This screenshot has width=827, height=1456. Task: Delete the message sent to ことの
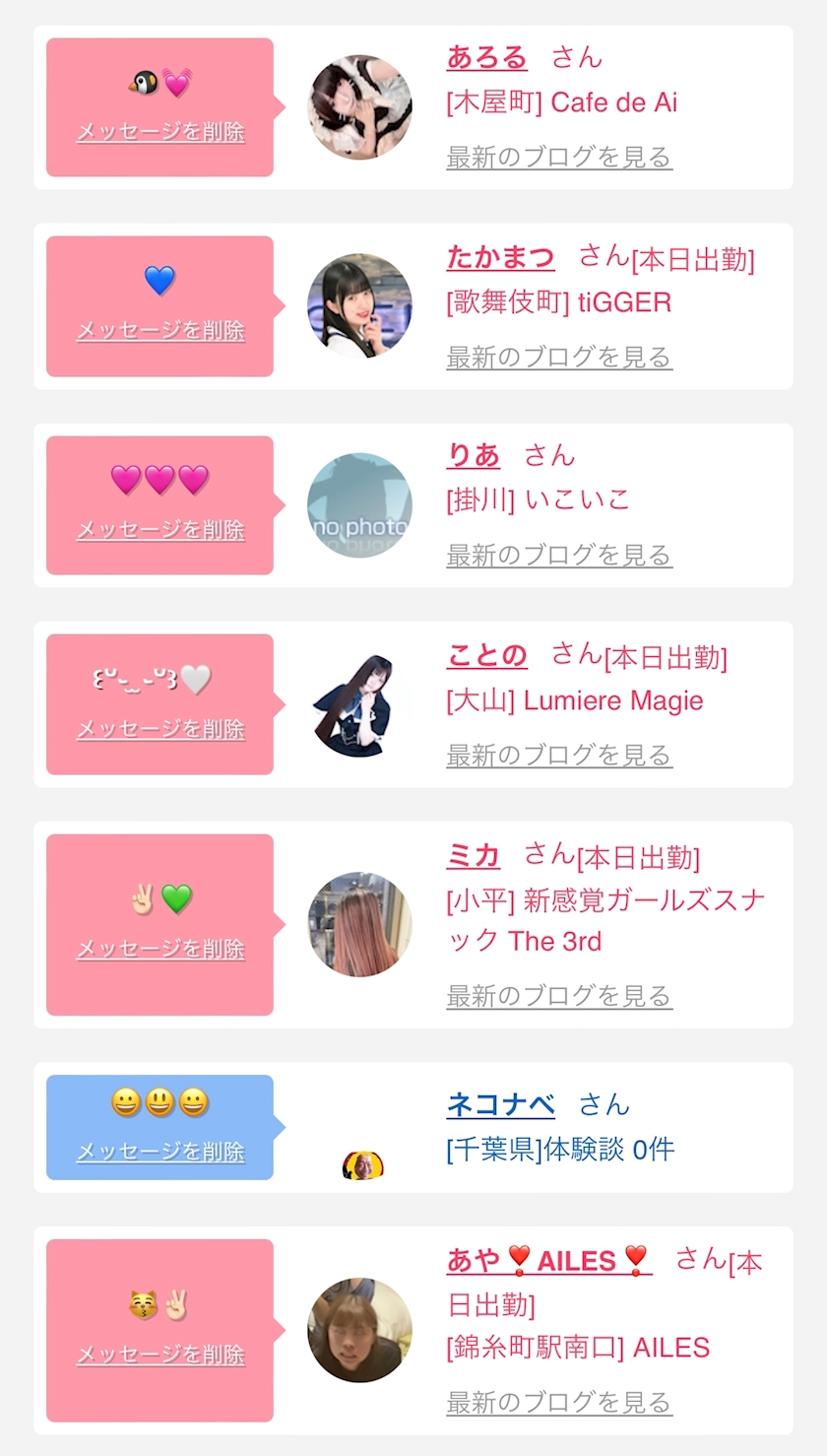160,729
